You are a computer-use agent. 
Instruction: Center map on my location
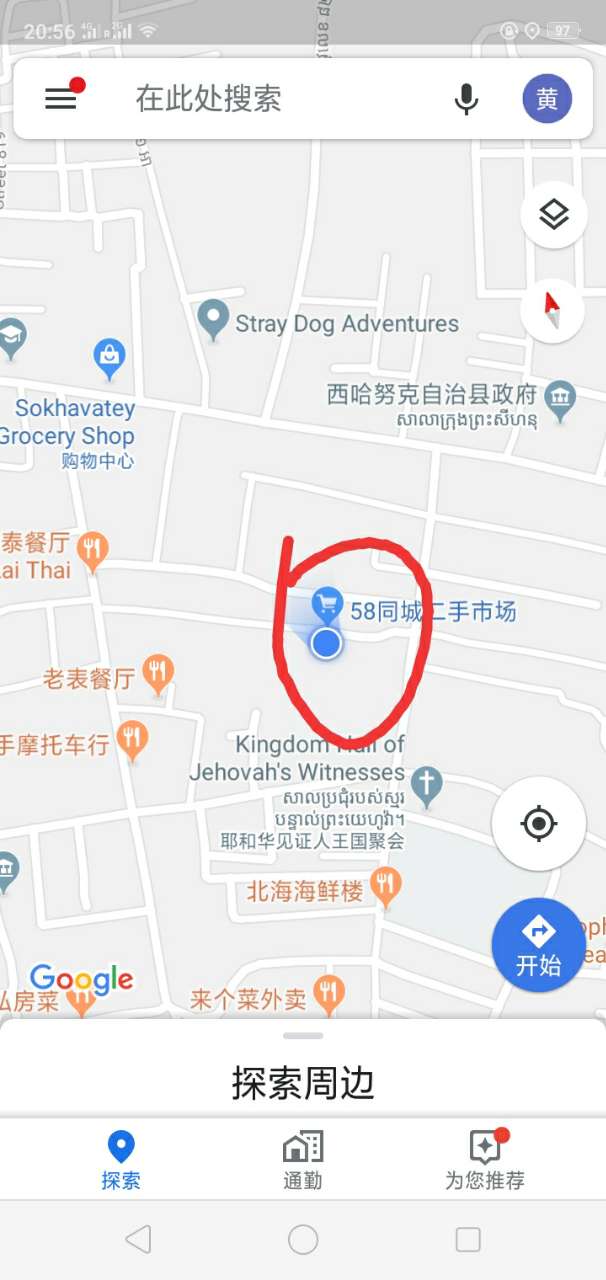tap(538, 824)
